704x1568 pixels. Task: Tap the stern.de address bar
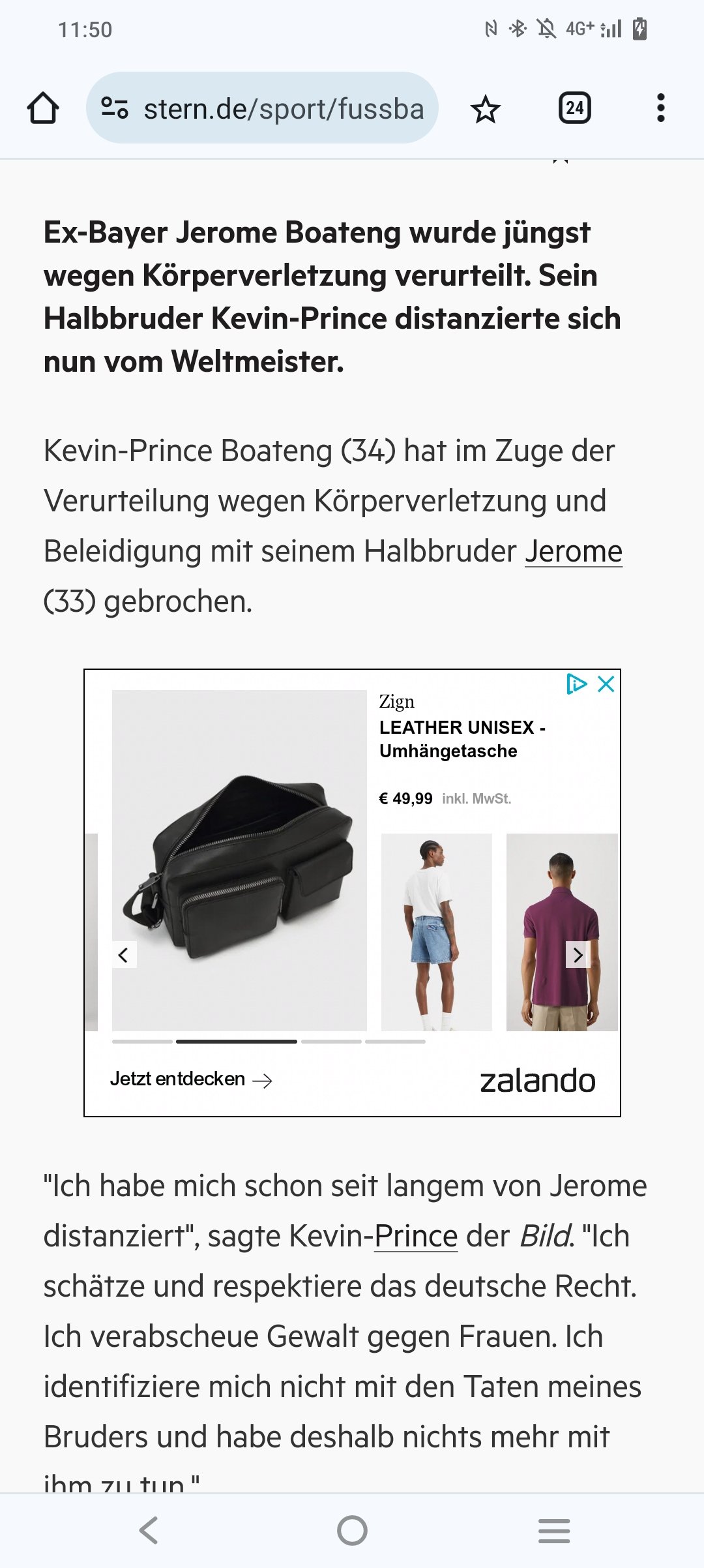(x=262, y=108)
